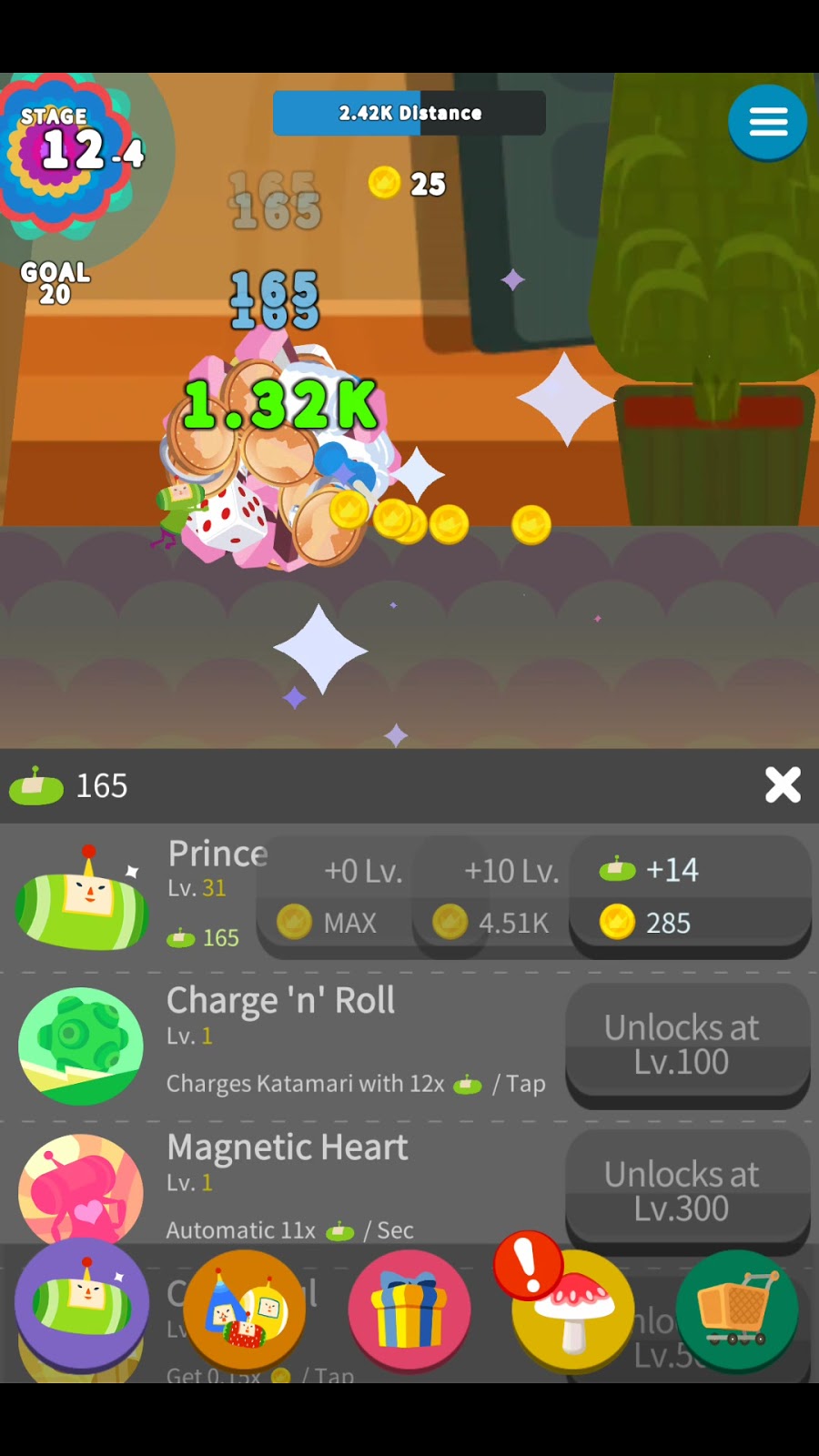Tap Charge 'n' Roll unlock button
819x1456 pixels.
[687, 1045]
